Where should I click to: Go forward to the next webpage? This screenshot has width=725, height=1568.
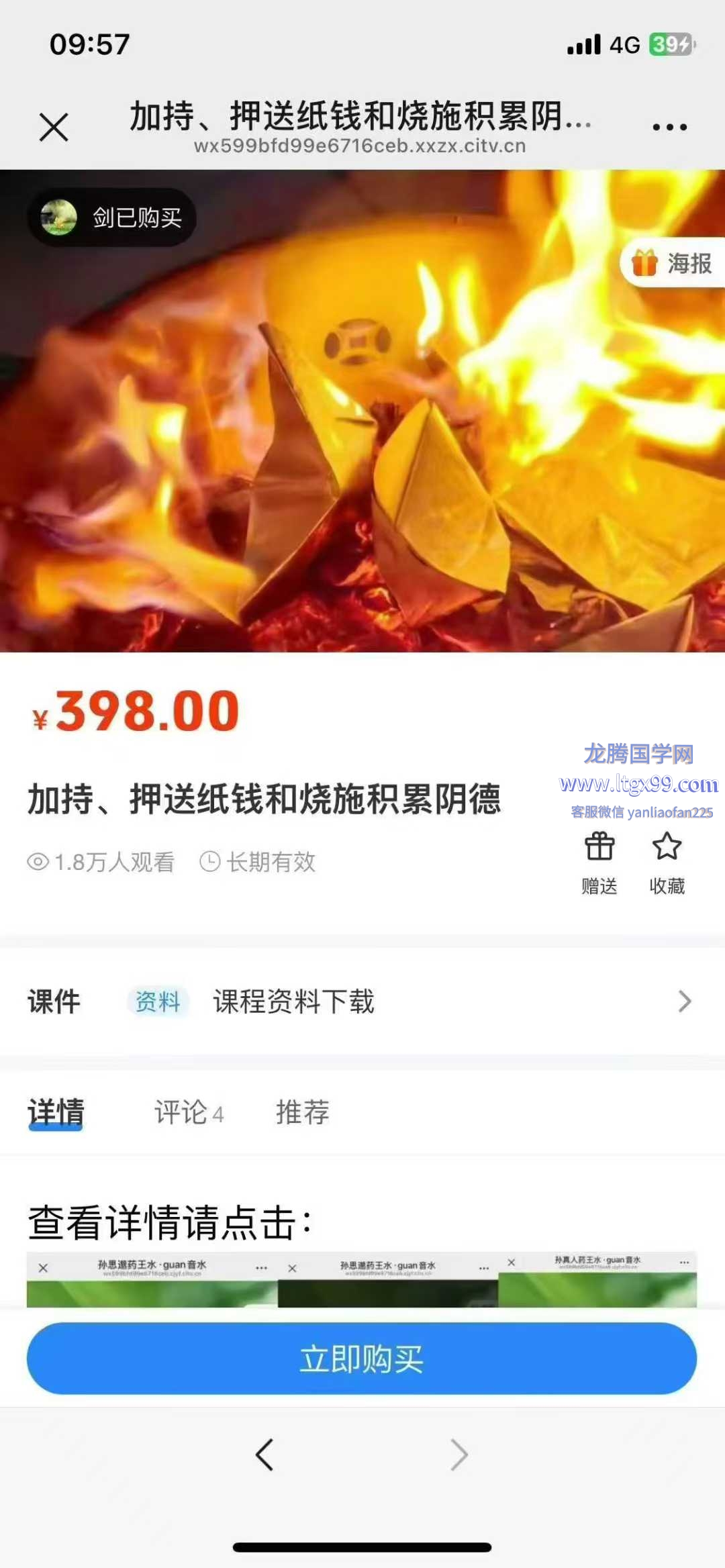click(x=459, y=1455)
